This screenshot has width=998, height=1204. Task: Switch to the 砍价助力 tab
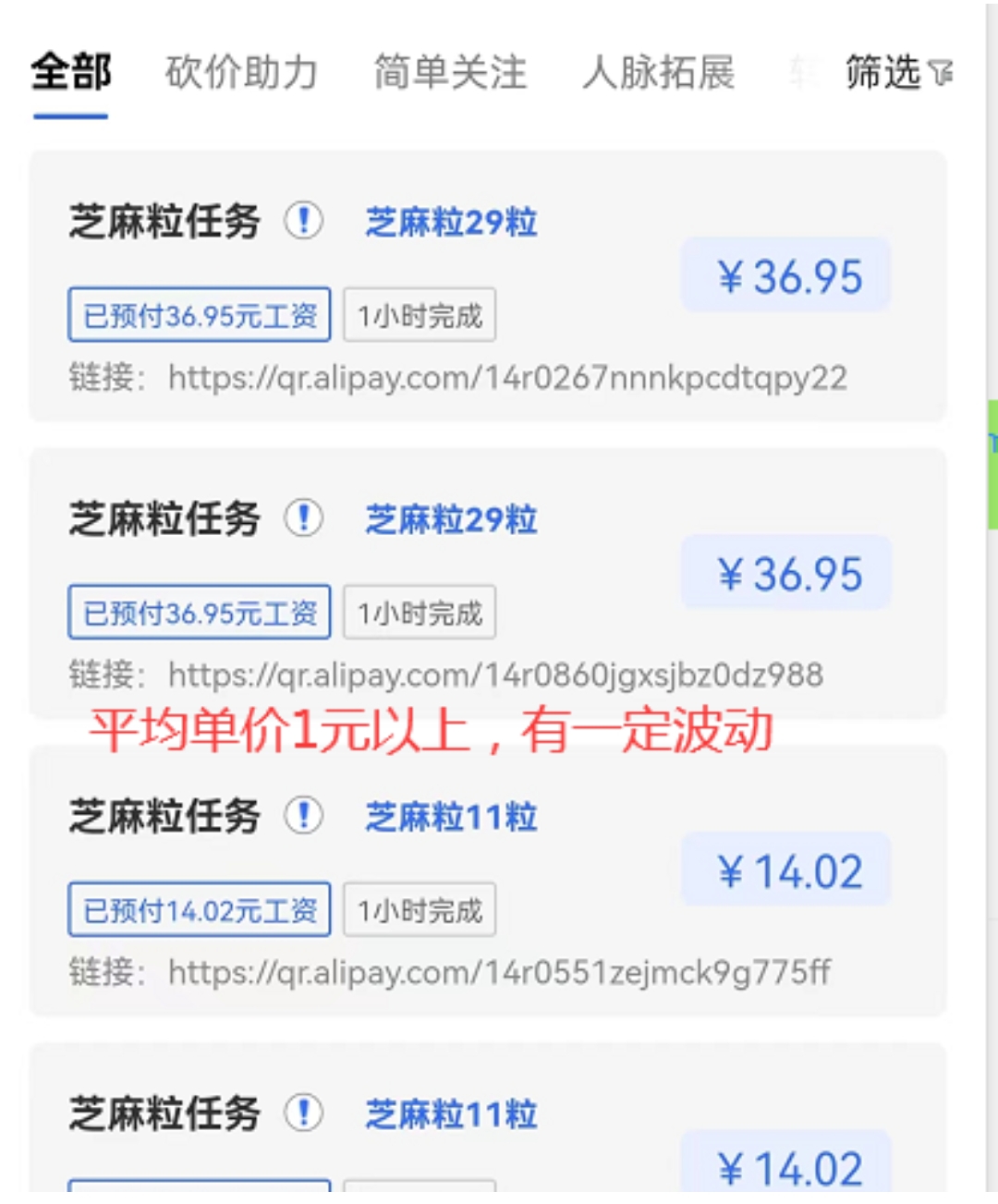(x=241, y=73)
